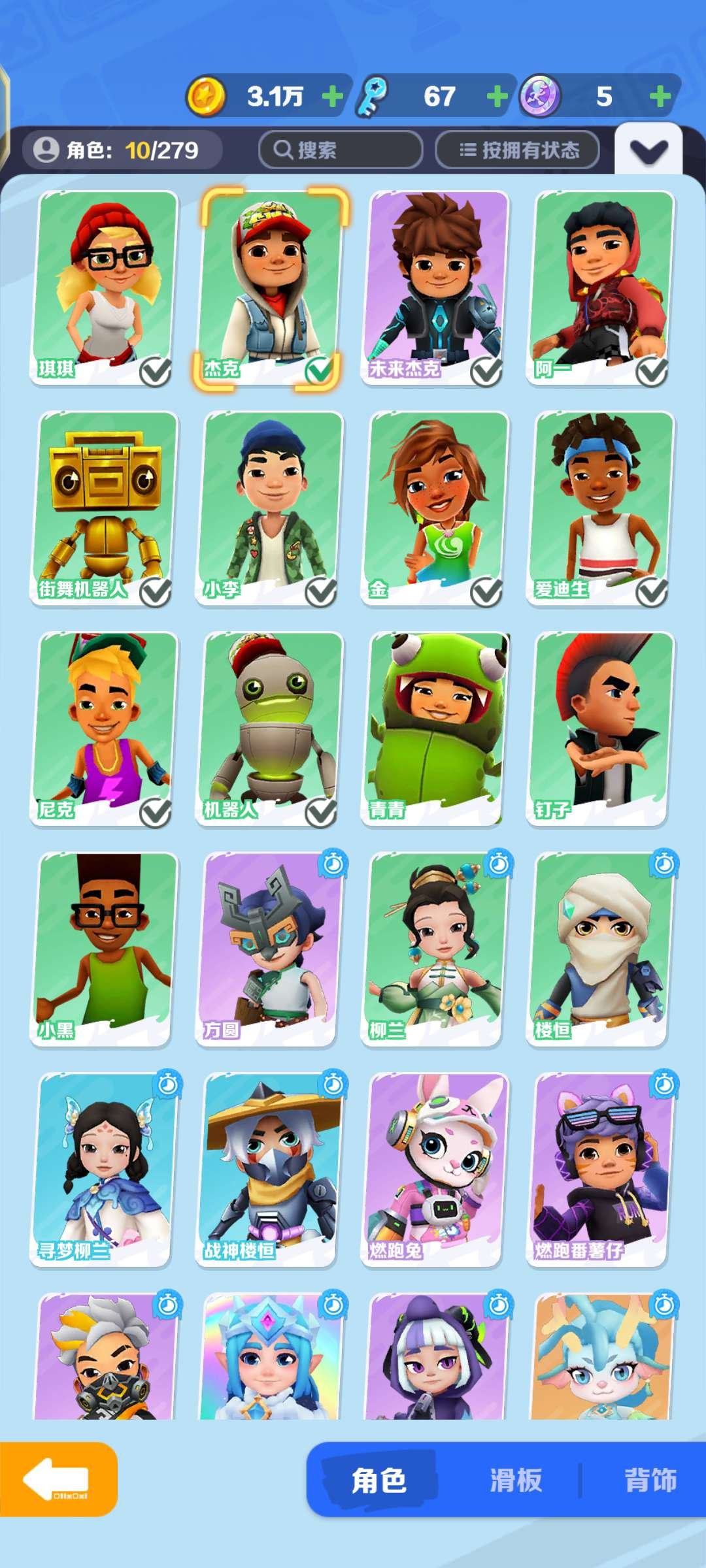The image size is (706, 1568).
Task: Pick the 街舞机器人 character
Action: [x=105, y=507]
